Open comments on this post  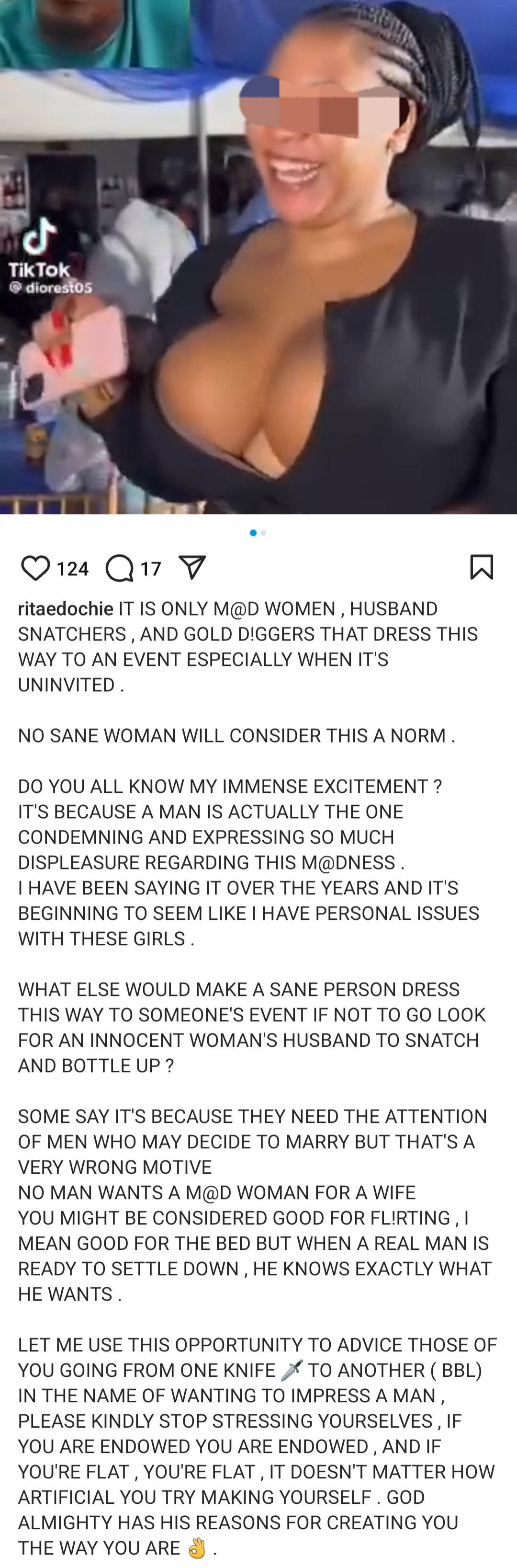(x=119, y=569)
